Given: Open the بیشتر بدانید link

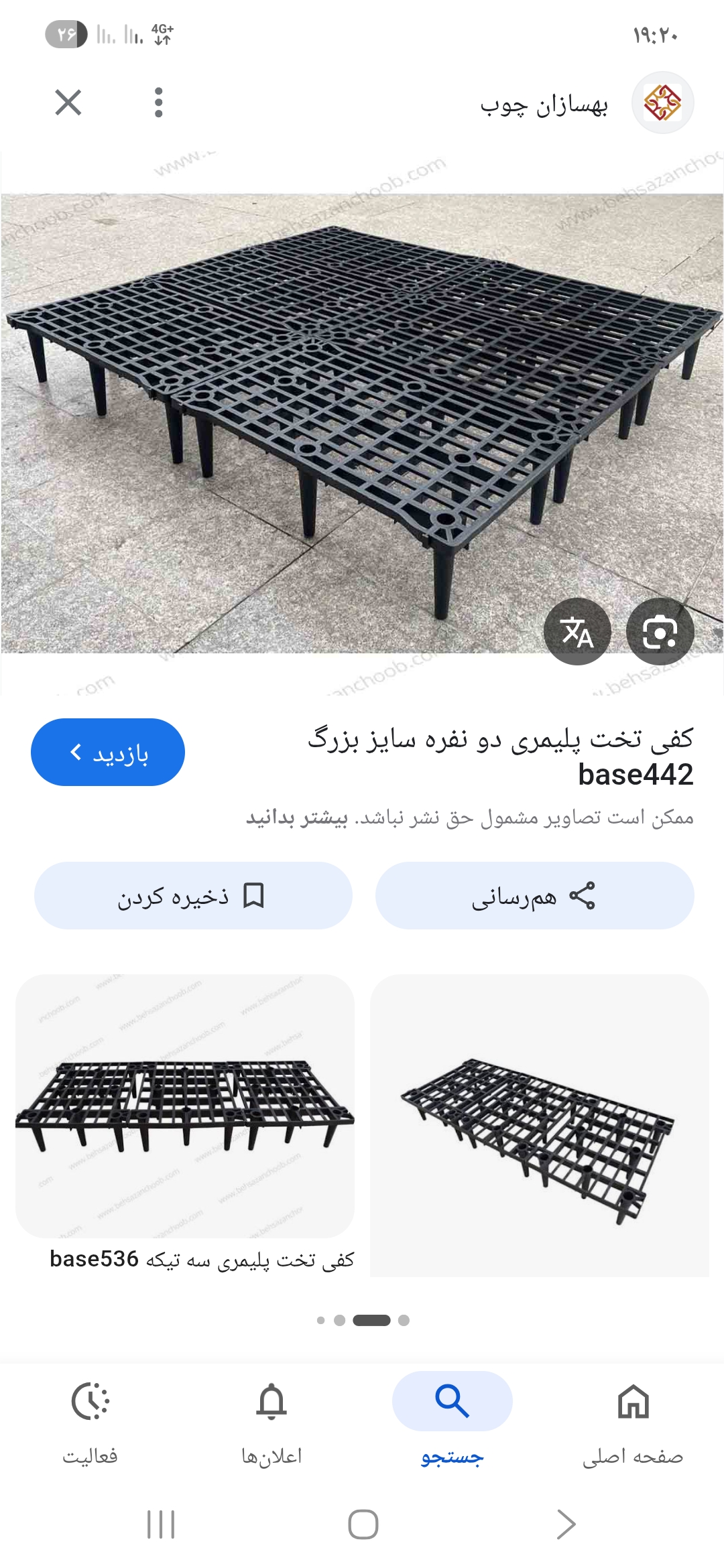Looking at the screenshot, I should pos(297,818).
